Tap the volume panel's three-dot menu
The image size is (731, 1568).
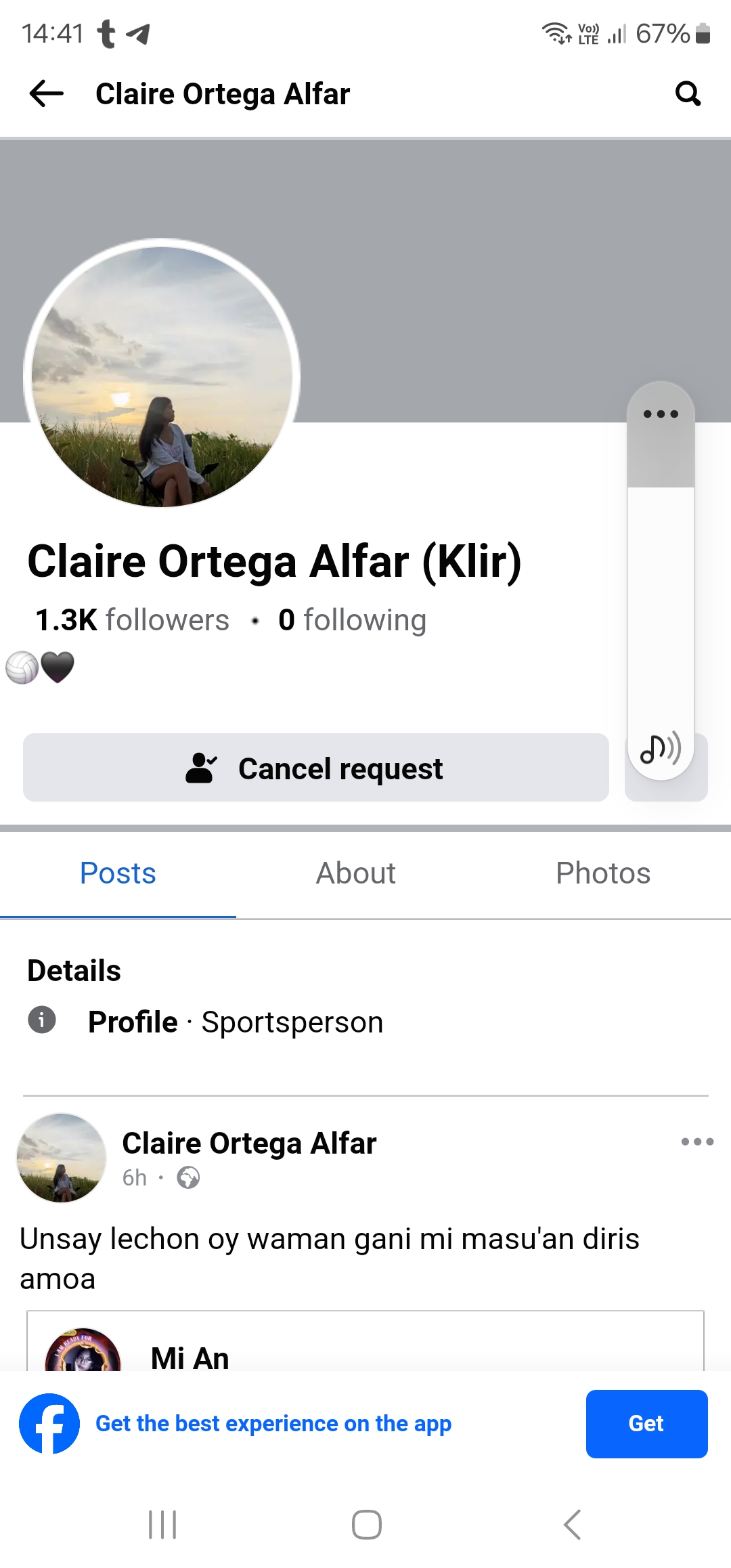661,414
